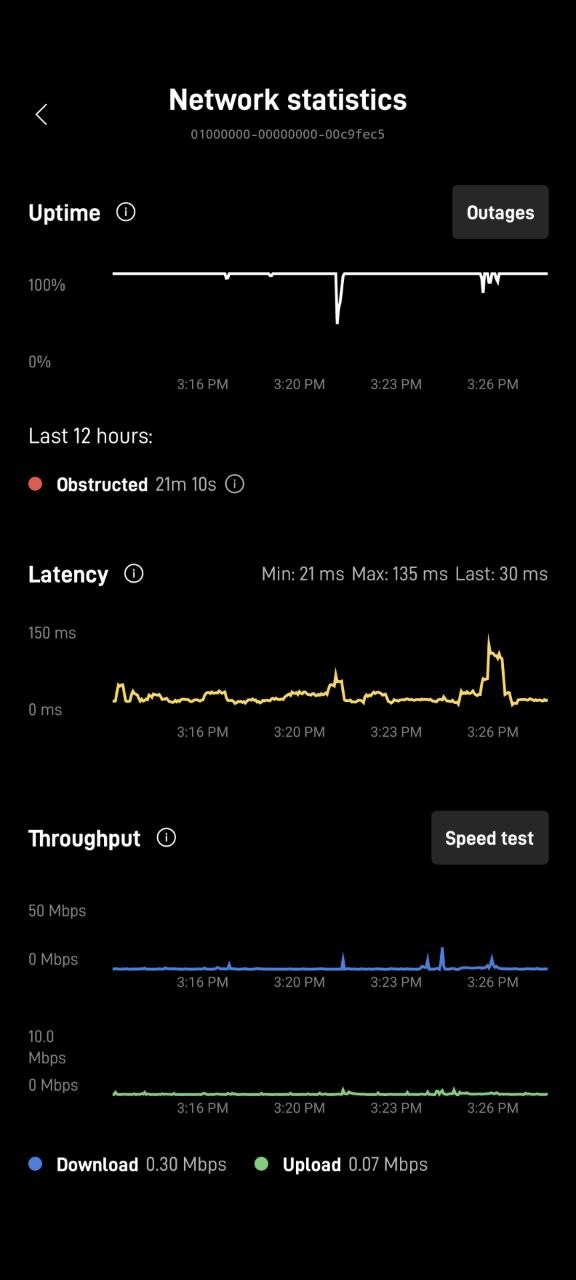Open the Throughput info icon

(167, 838)
